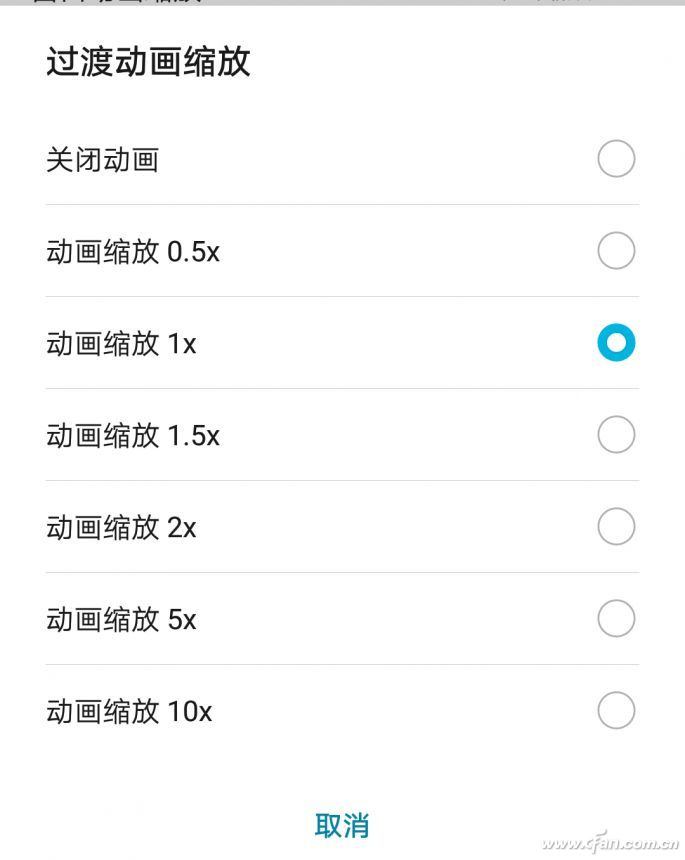
Task: Pick 动画缩放 1.5x
Action: tap(615, 435)
